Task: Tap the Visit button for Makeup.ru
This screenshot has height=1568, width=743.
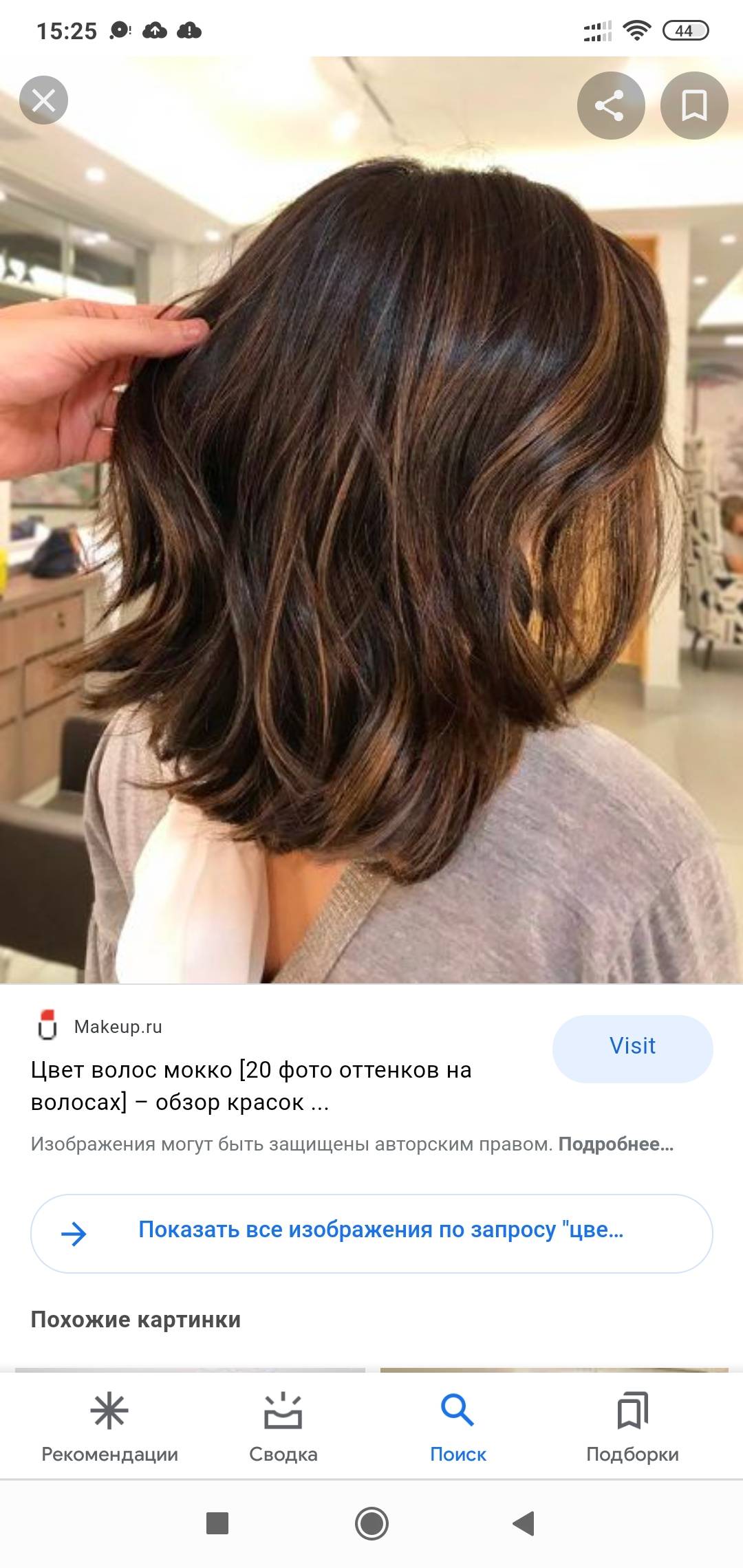Action: (632, 1047)
